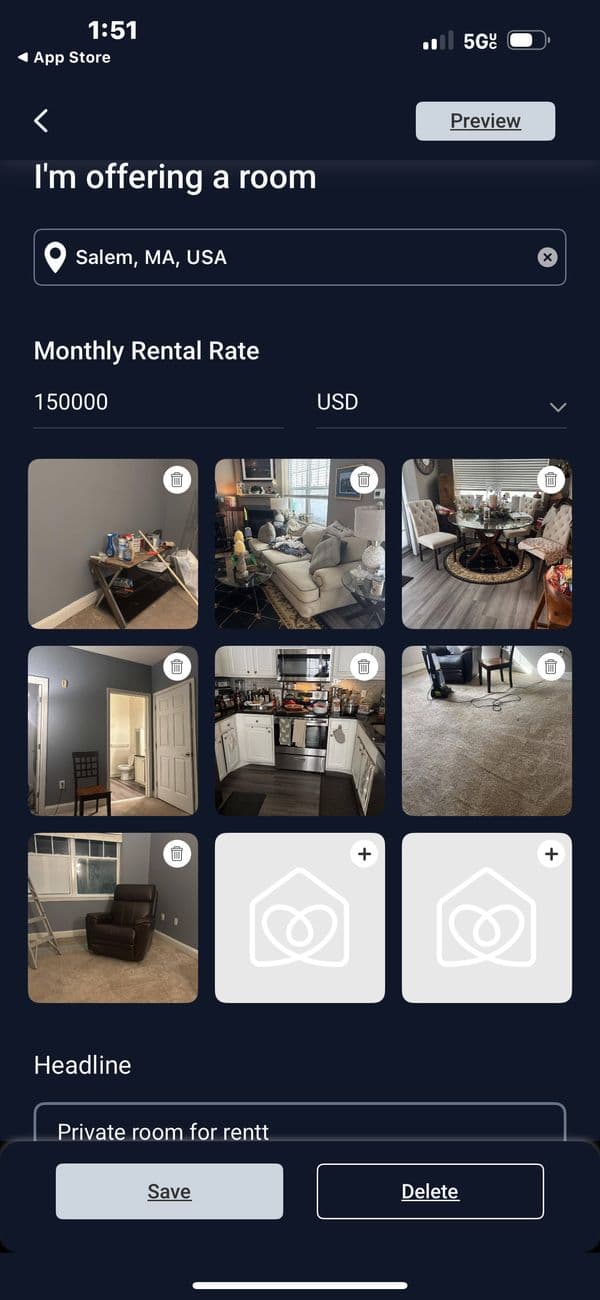Open the listing Preview
Image resolution: width=600 pixels, height=1300 pixels.
click(x=485, y=121)
